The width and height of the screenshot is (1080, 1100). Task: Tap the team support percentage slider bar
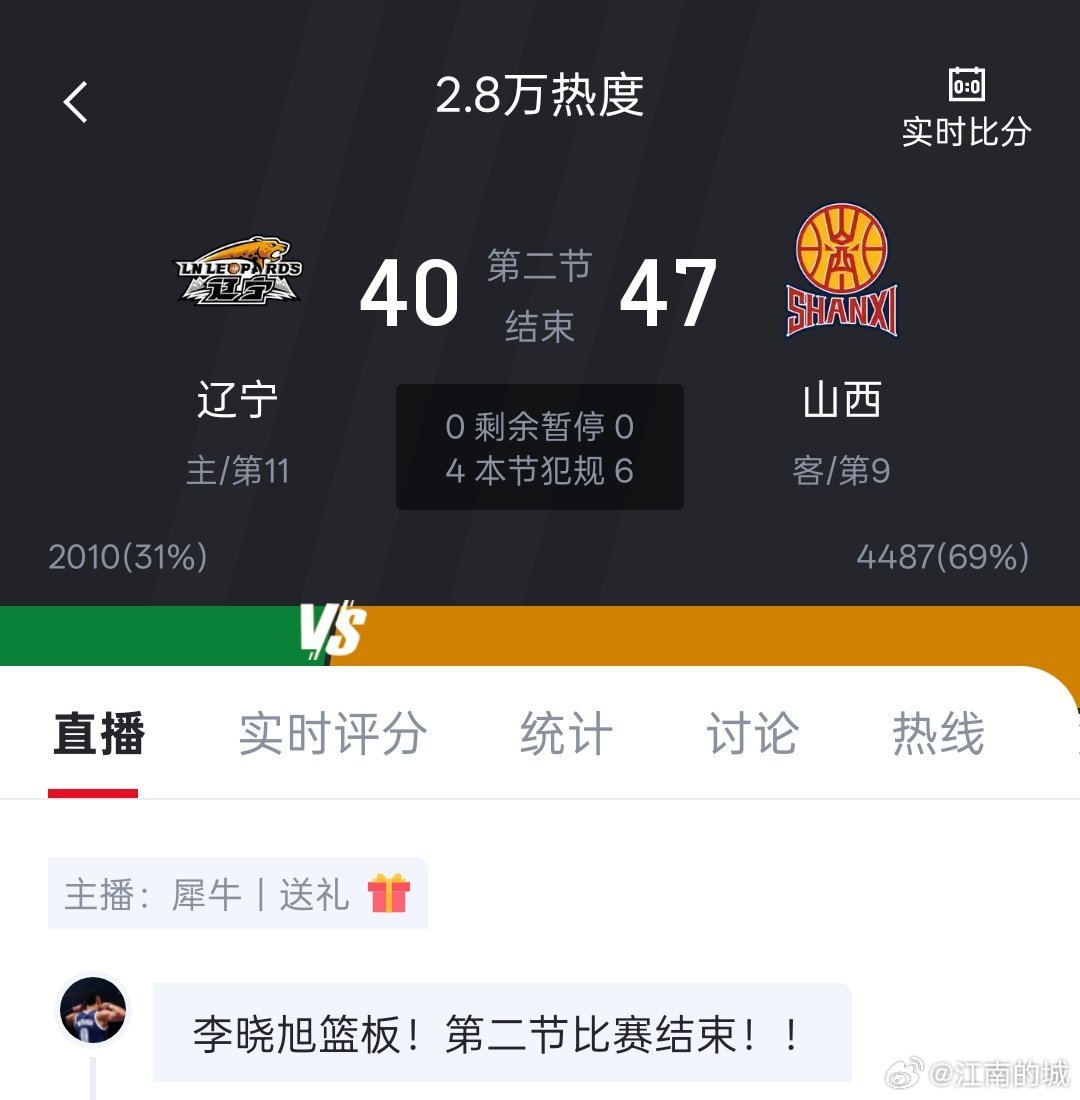540,630
